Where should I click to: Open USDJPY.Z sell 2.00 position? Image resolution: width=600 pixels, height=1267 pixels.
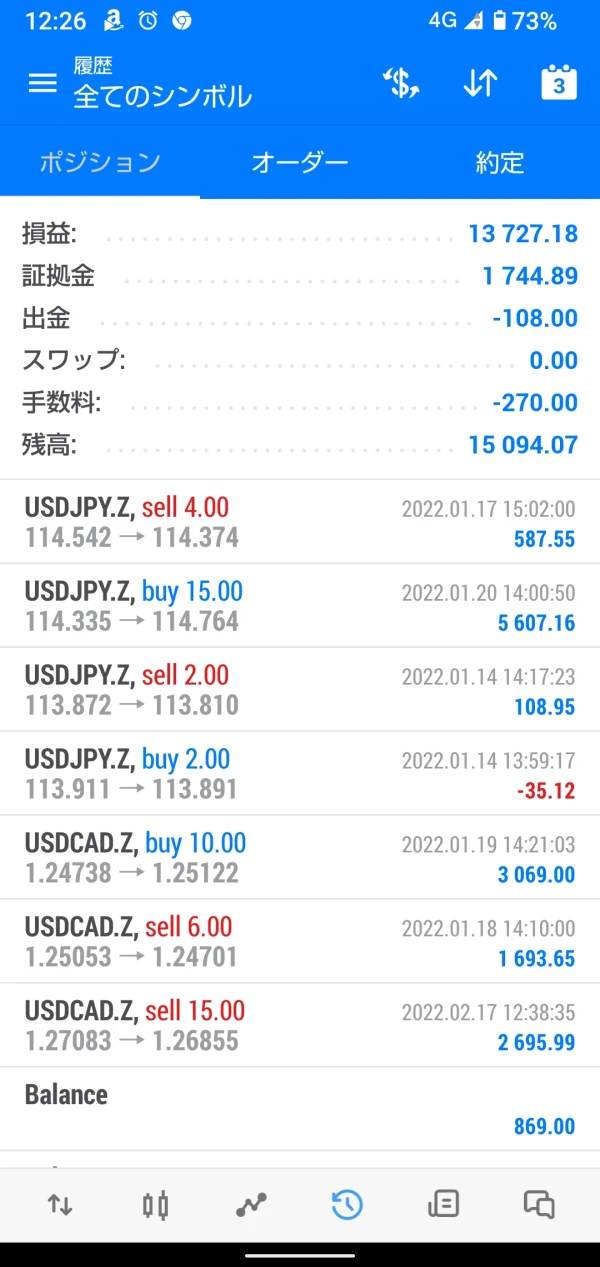300,690
